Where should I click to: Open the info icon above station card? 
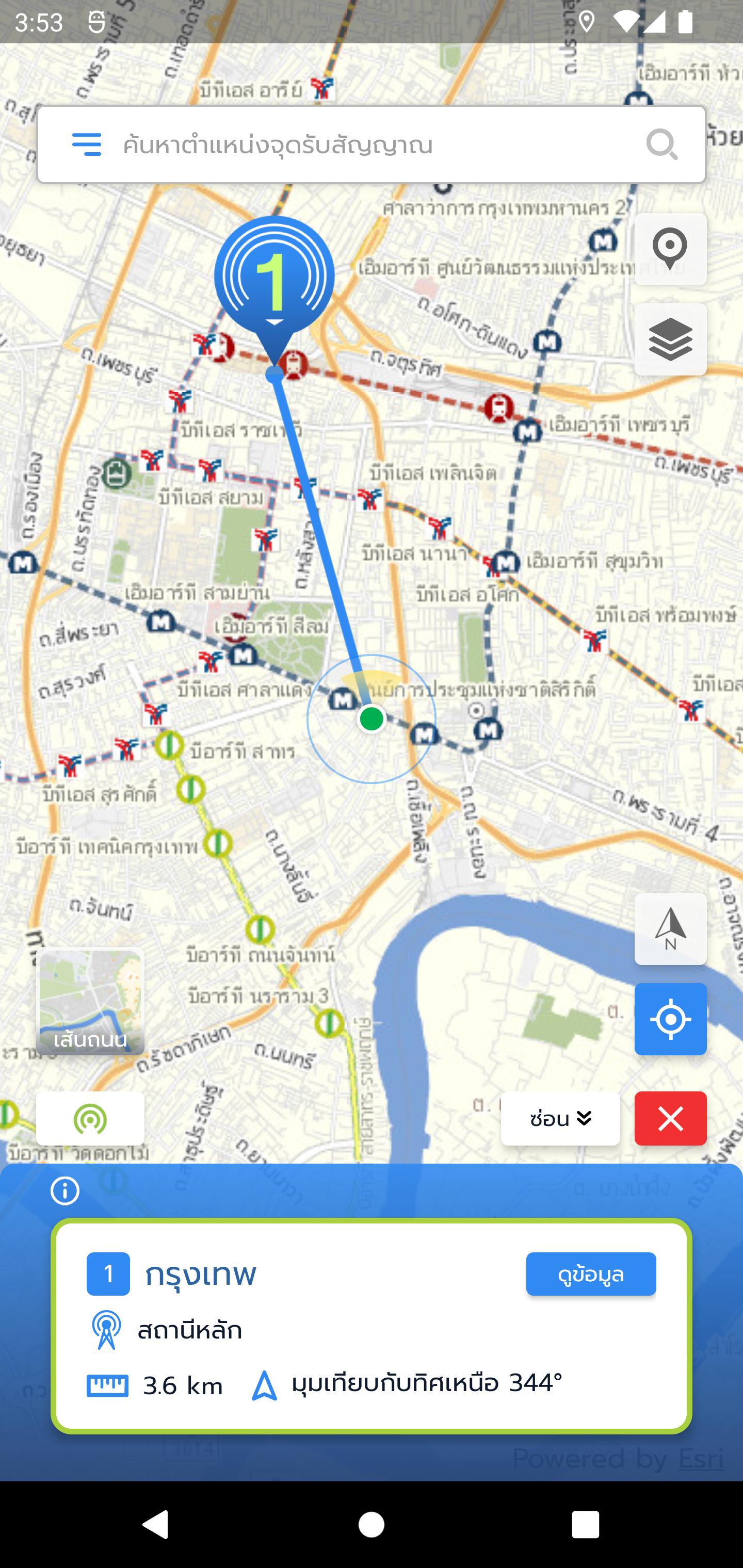point(65,1190)
